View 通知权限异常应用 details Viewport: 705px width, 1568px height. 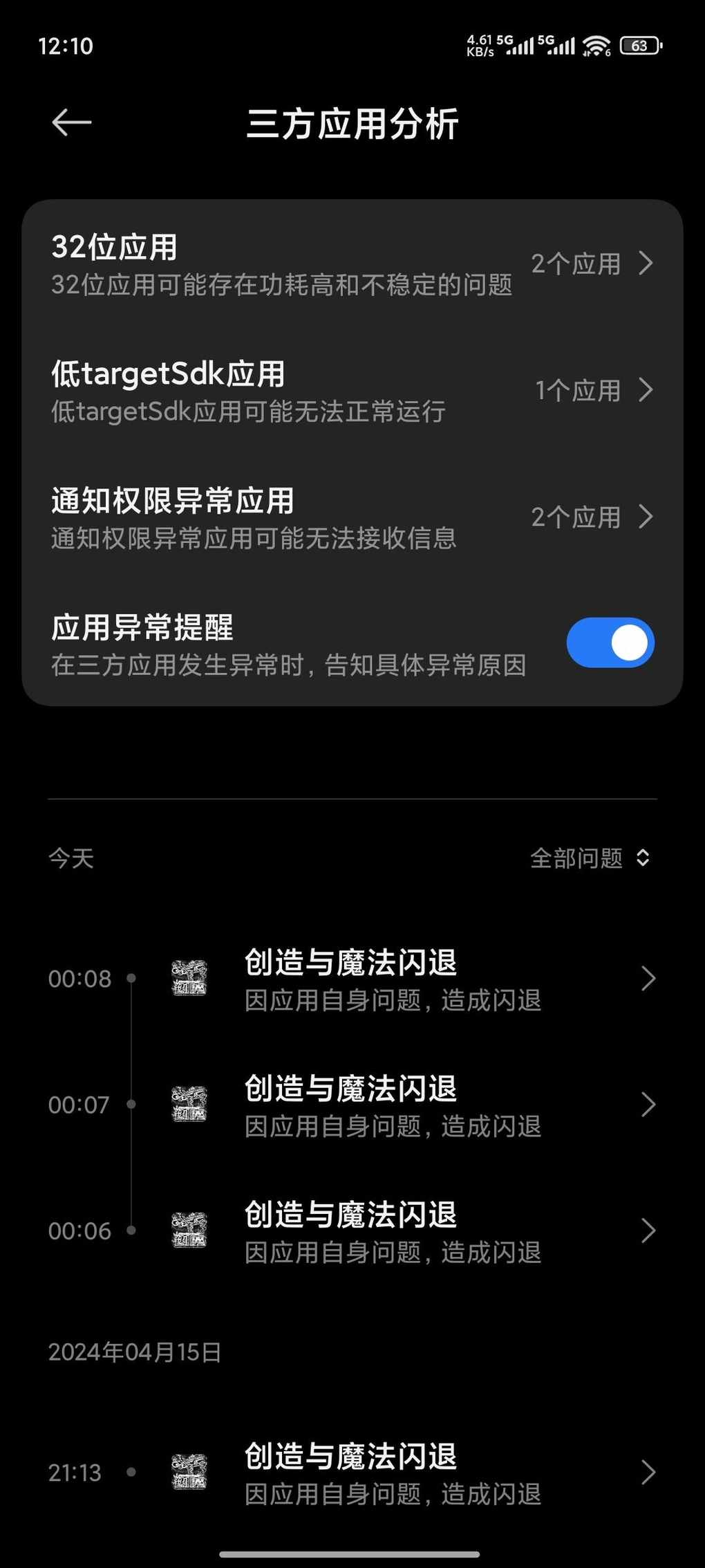click(352, 517)
